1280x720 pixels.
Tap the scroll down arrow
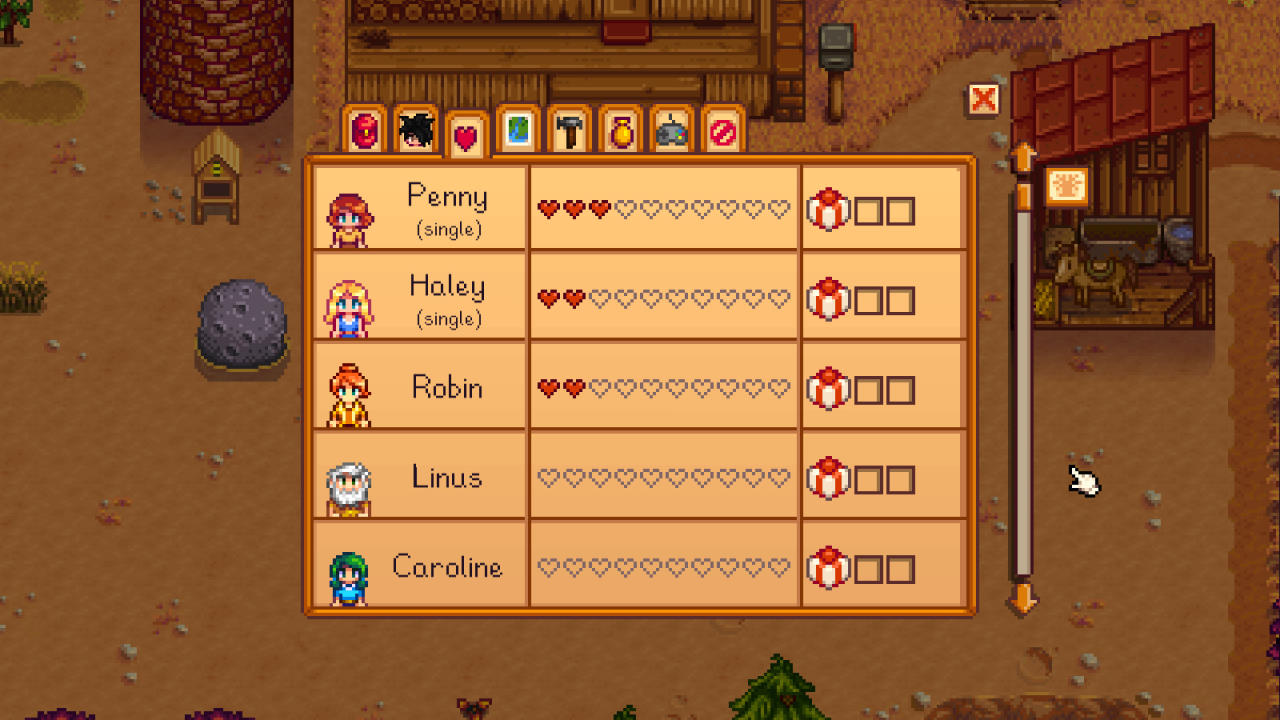coord(1024,600)
